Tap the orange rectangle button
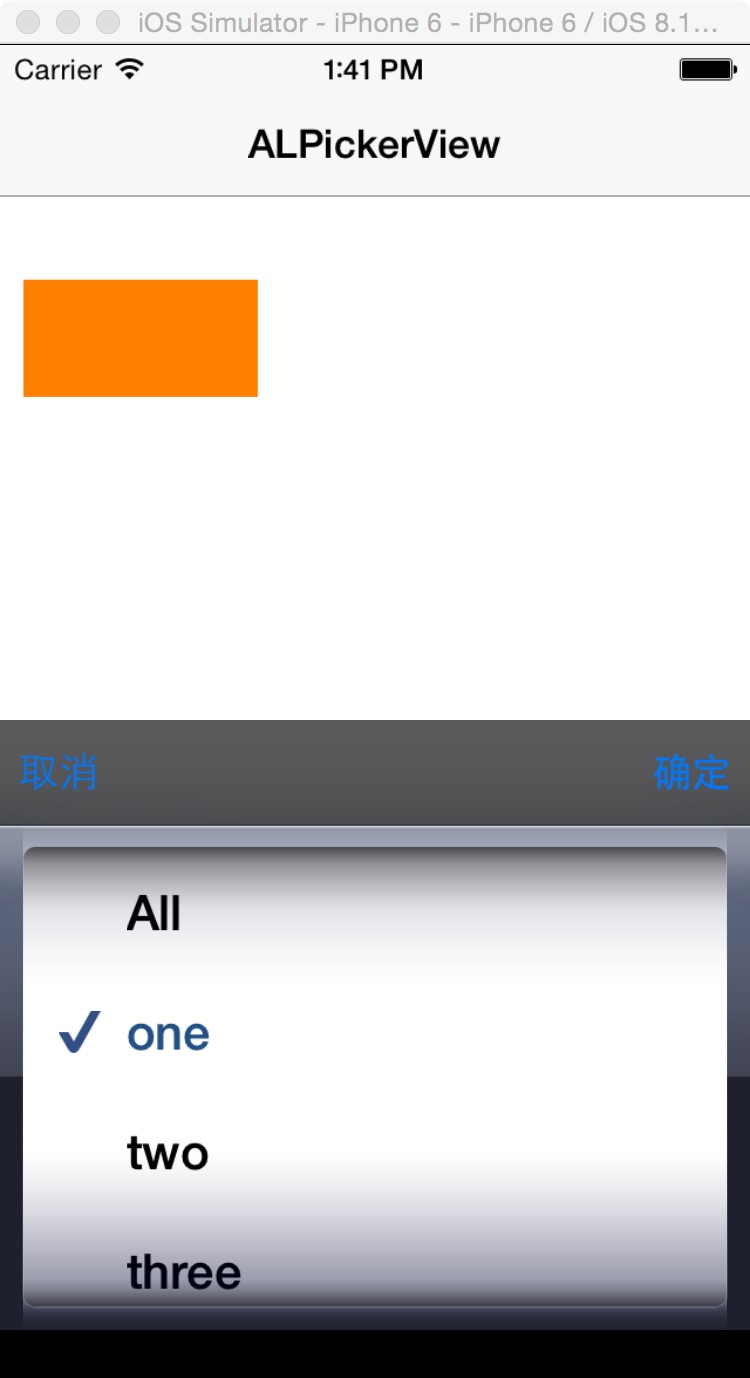This screenshot has height=1378, width=750. [140, 338]
